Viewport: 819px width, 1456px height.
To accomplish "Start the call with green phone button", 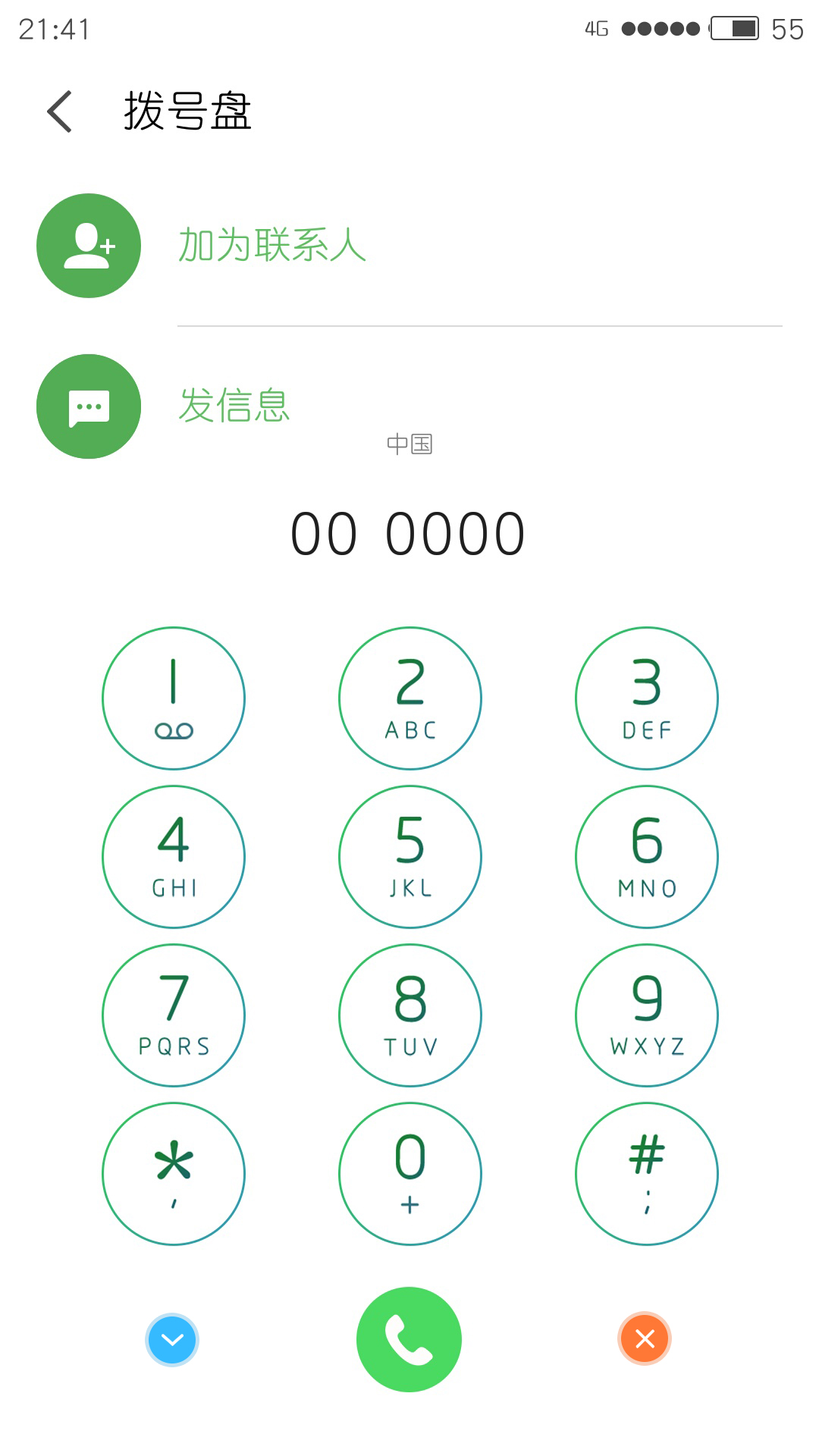I will tap(409, 1339).
